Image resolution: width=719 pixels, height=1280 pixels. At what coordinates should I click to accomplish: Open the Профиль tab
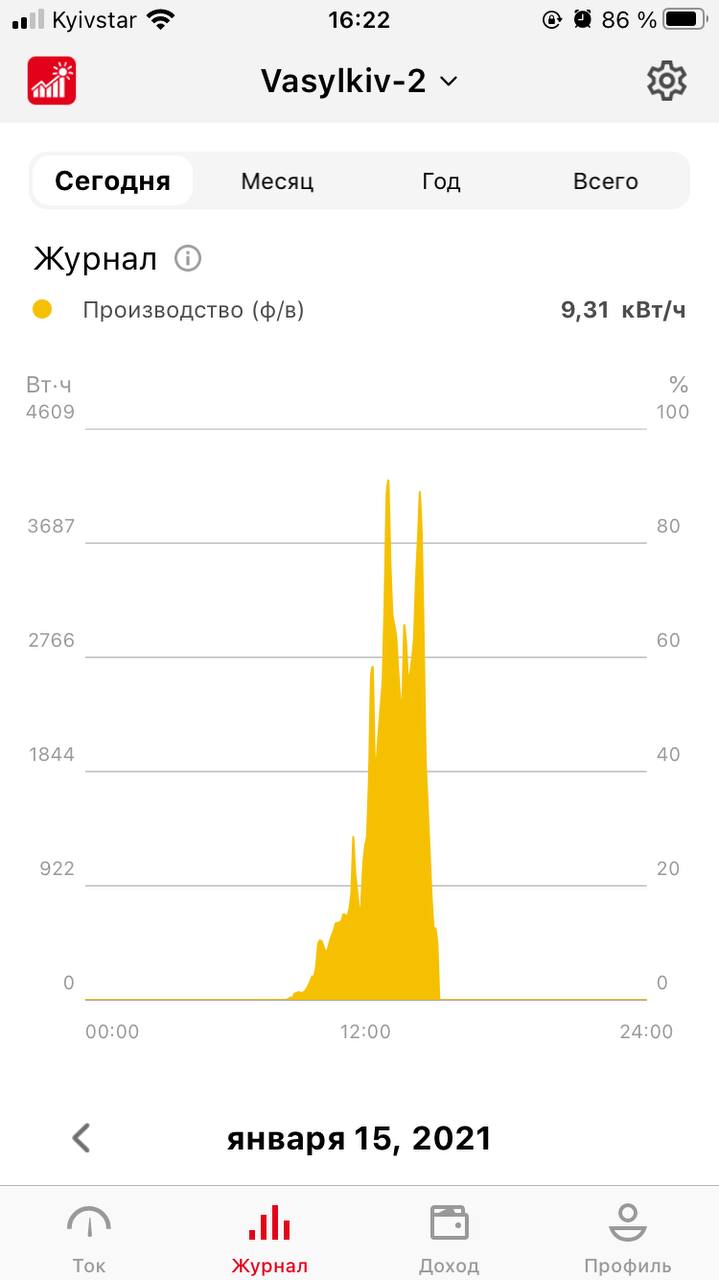tap(627, 1238)
